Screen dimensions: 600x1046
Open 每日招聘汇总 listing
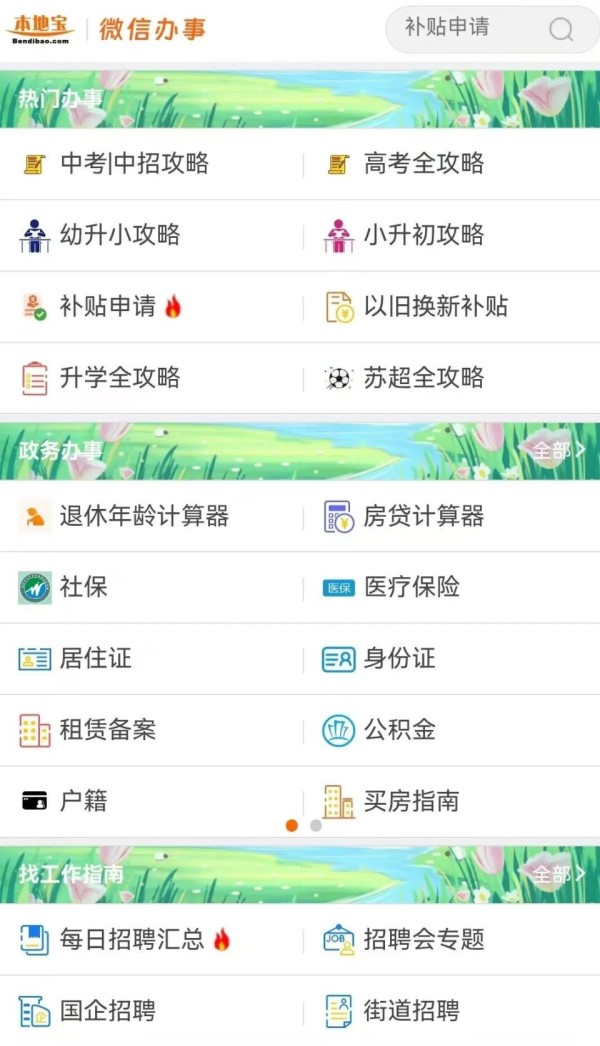tap(132, 939)
